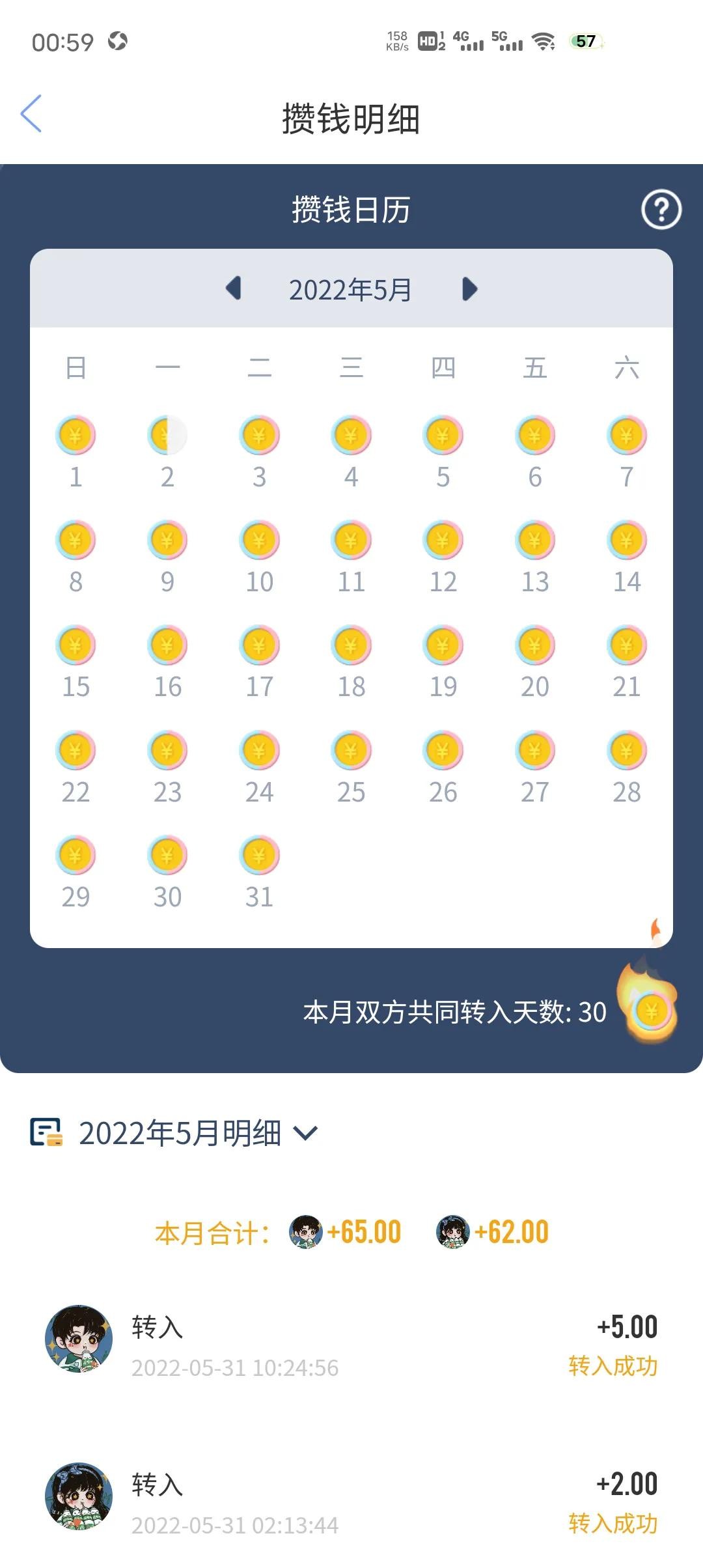Go back from 攒钱明细 page
The height and width of the screenshot is (1568, 703).
[31, 114]
